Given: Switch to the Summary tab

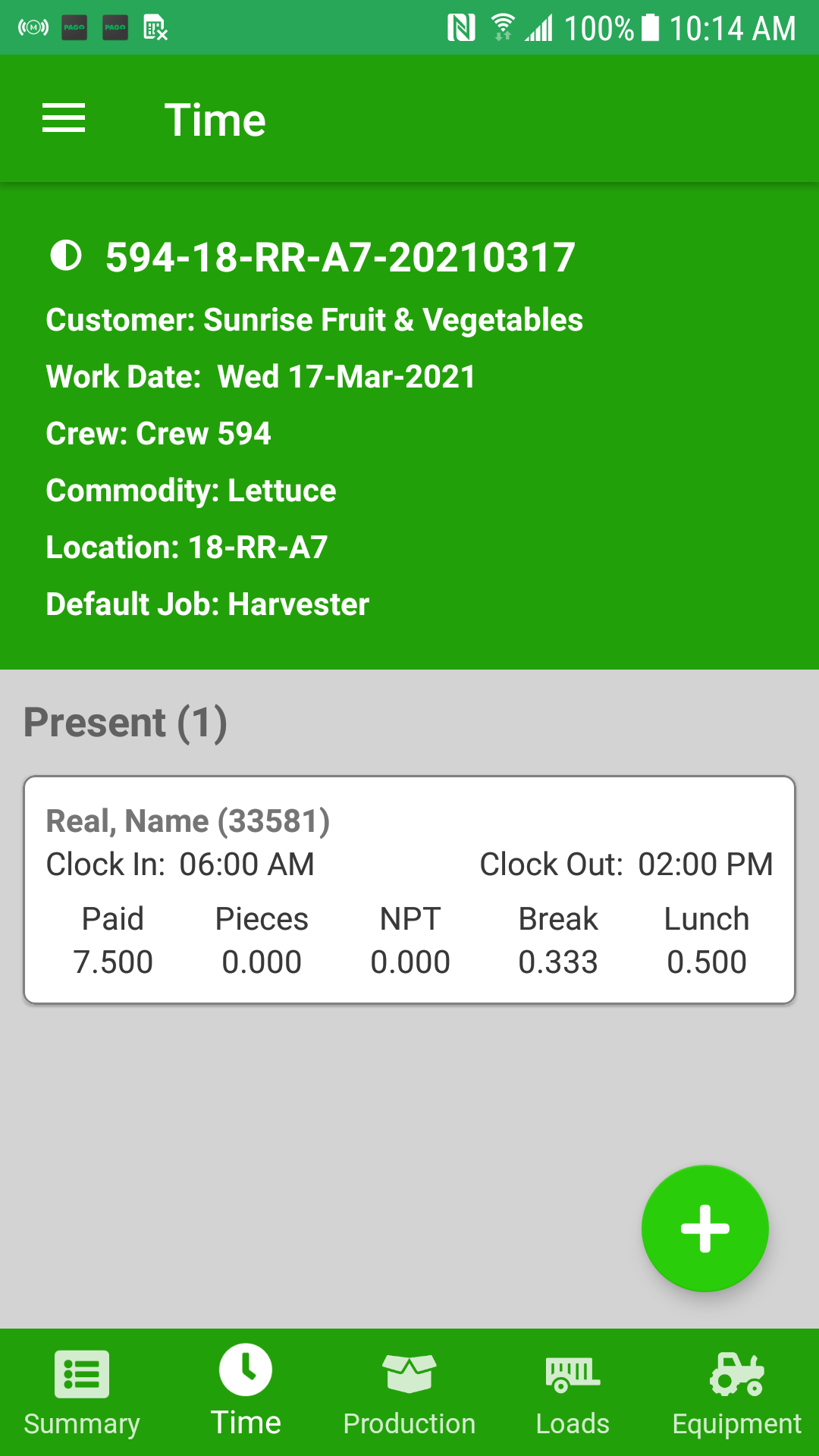Looking at the screenshot, I should coord(82,1392).
